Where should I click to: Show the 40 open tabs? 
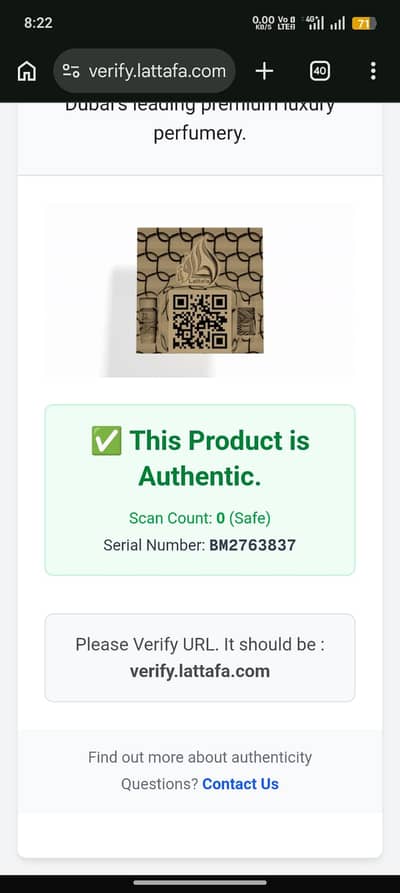320,71
